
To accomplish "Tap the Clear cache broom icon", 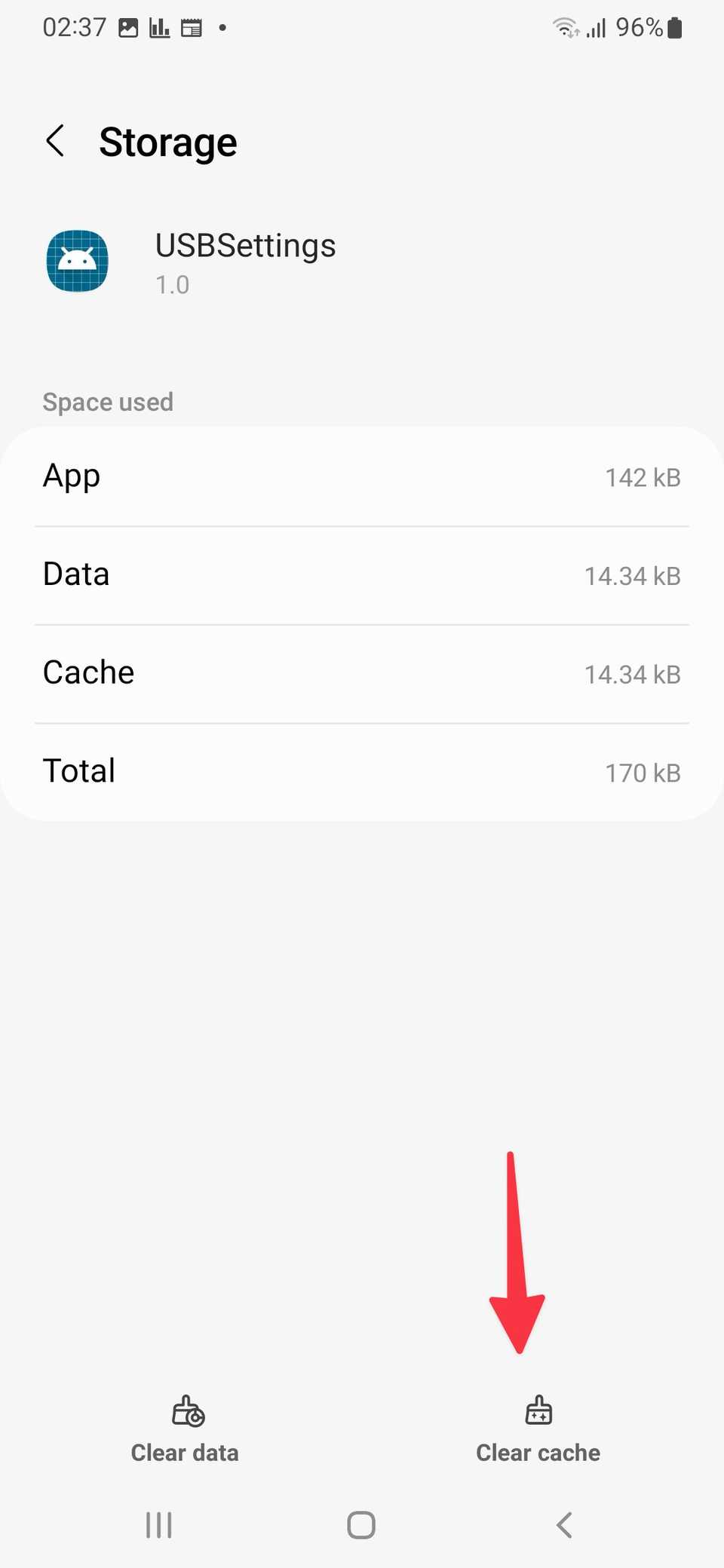I will (538, 1411).
